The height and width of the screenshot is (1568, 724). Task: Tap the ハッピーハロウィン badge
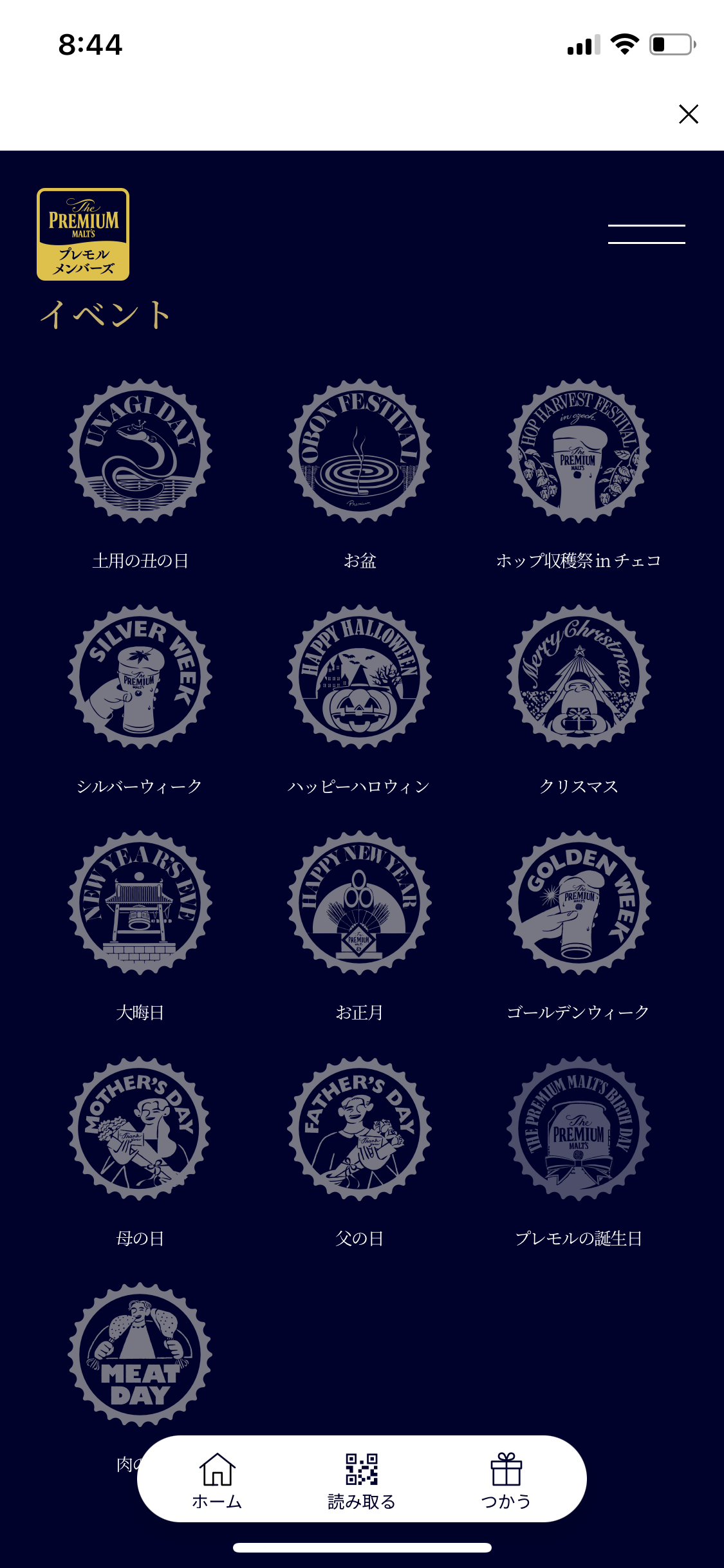[x=359, y=677]
